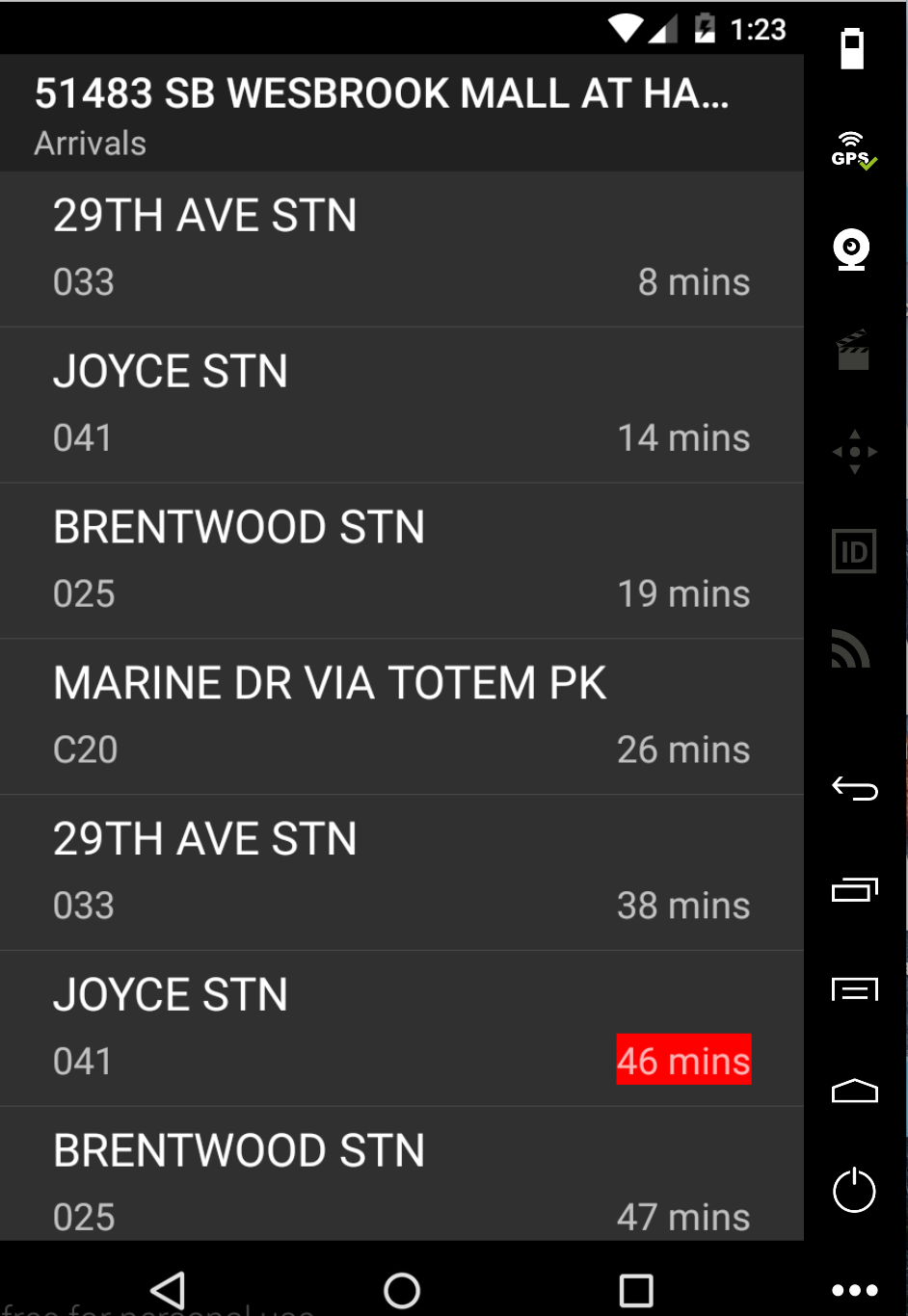Click the ID badge icon
The image size is (908, 1316).
pos(852,551)
